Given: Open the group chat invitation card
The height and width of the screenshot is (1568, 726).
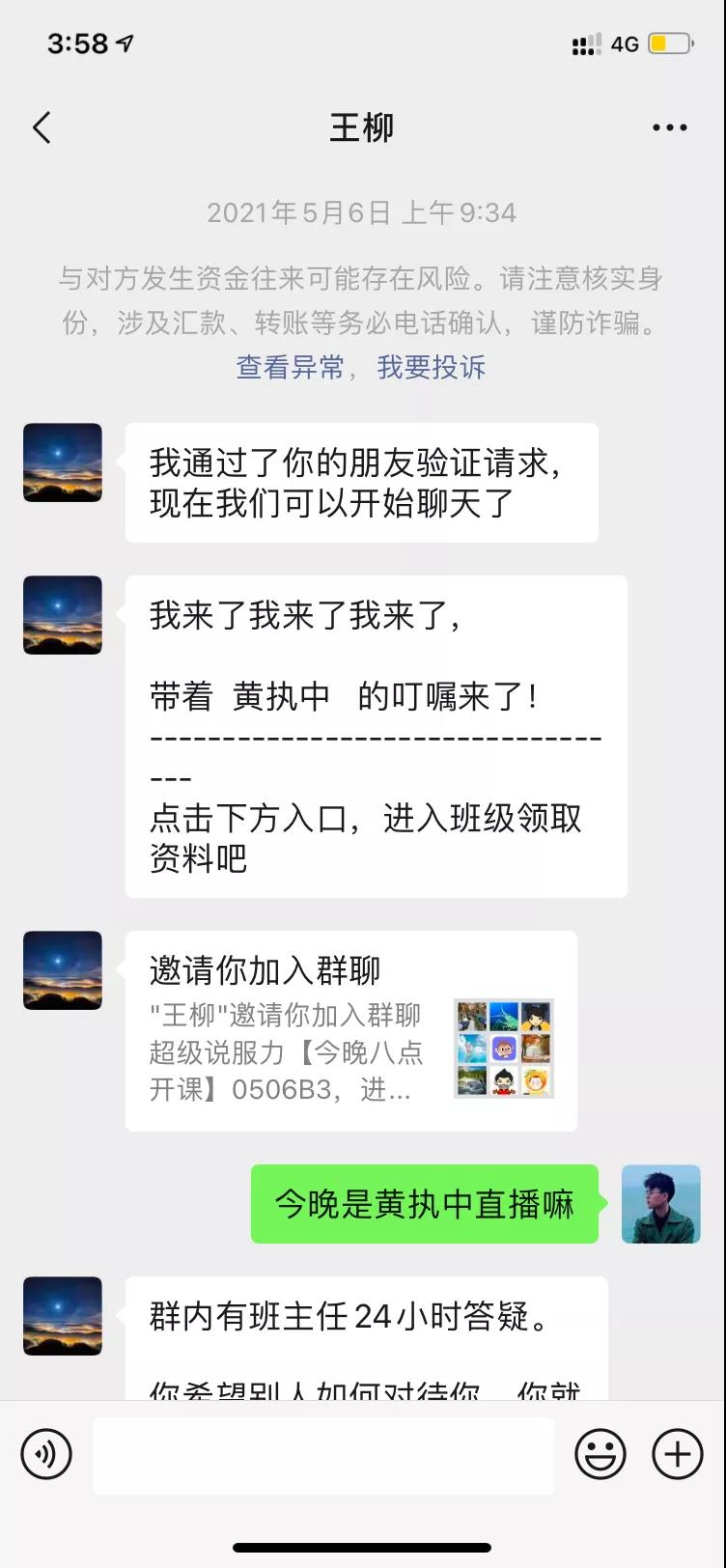Looking at the screenshot, I should tap(350, 1030).
